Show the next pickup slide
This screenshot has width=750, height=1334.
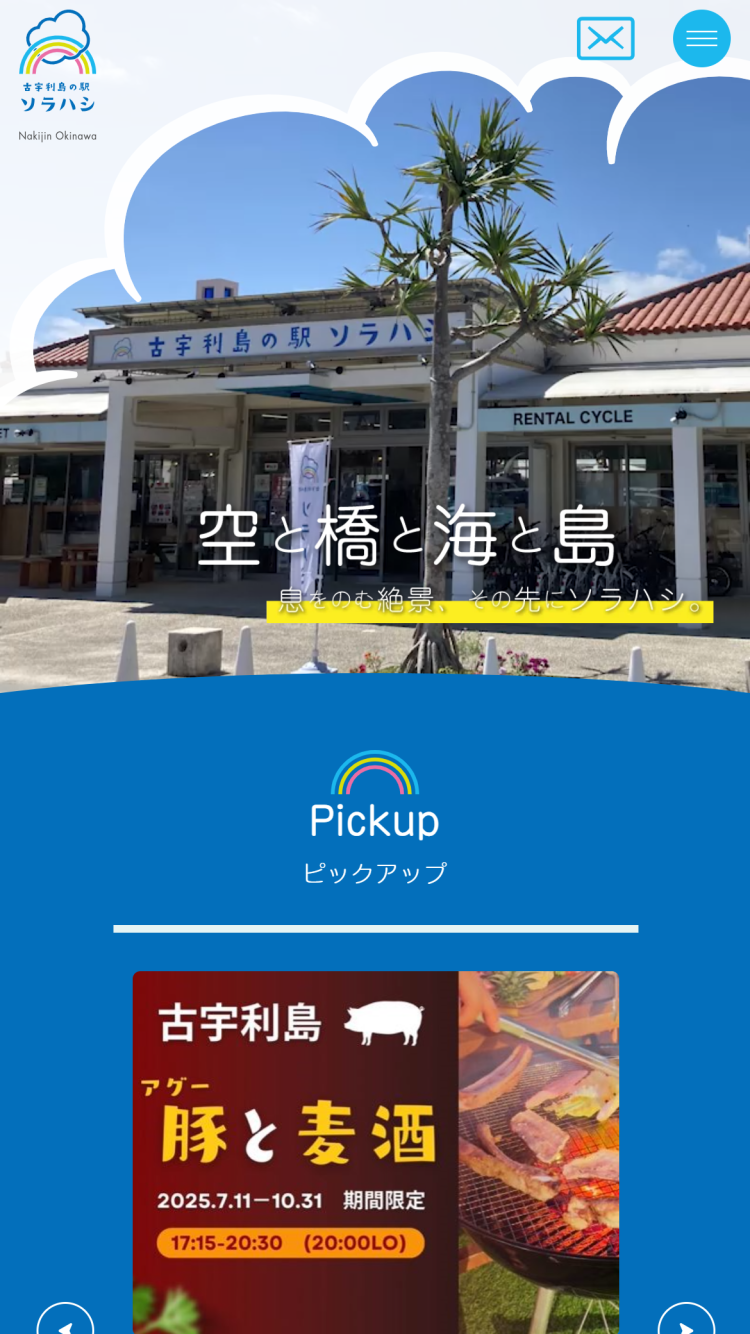point(686,1322)
